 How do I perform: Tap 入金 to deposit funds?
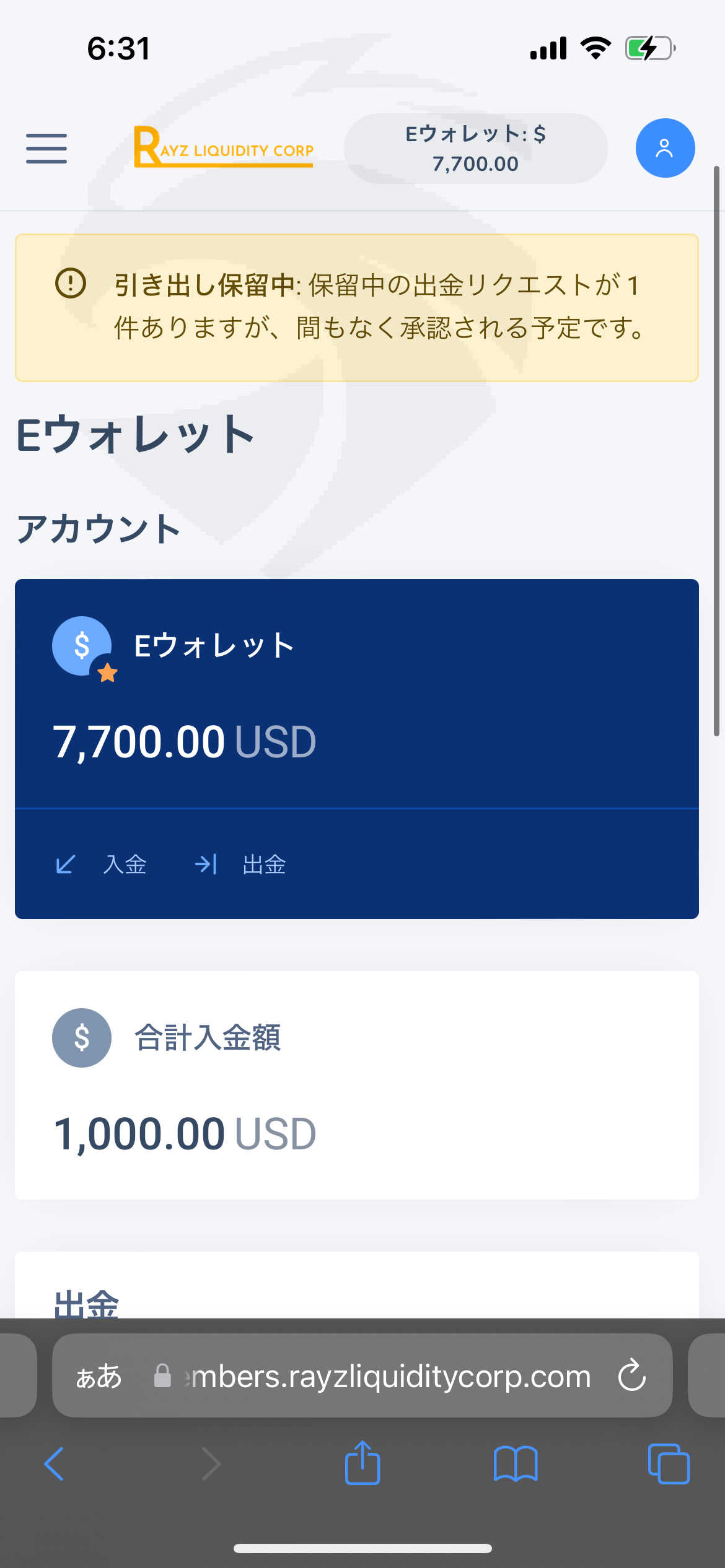(101, 864)
